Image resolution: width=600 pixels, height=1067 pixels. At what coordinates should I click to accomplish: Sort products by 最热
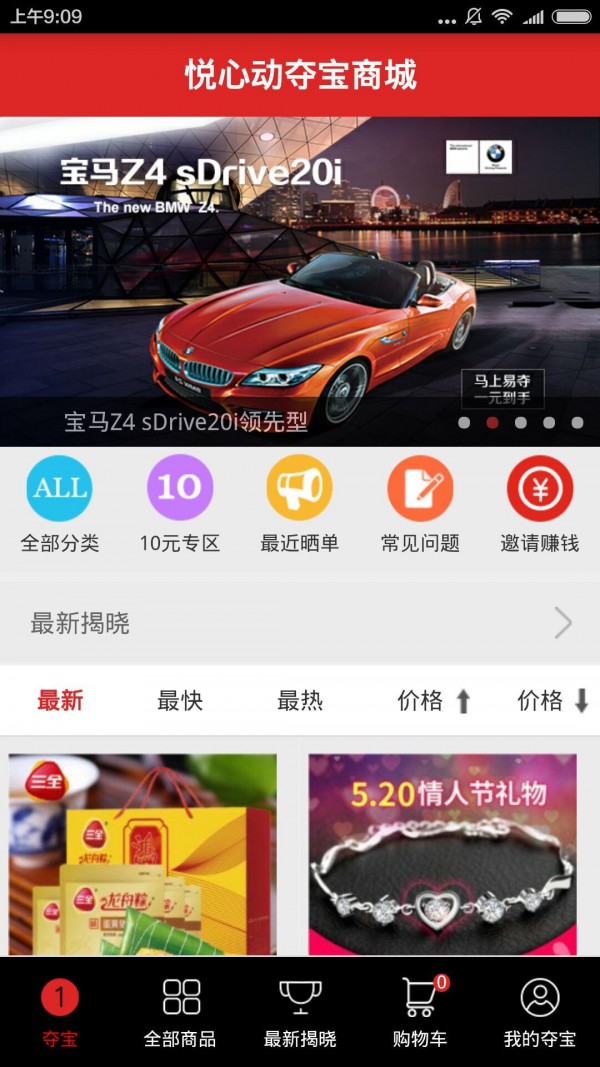coord(300,701)
